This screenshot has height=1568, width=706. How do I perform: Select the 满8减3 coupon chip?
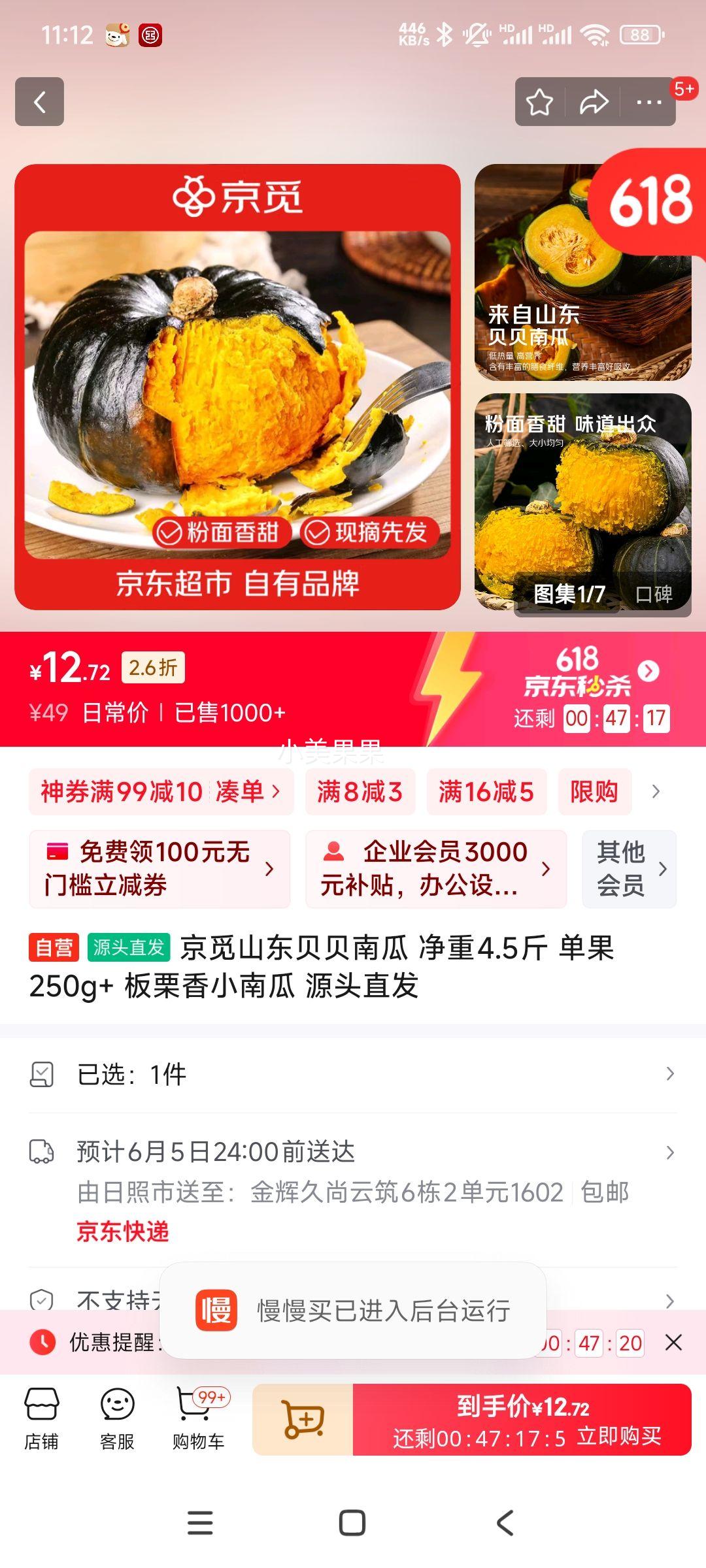click(x=360, y=792)
